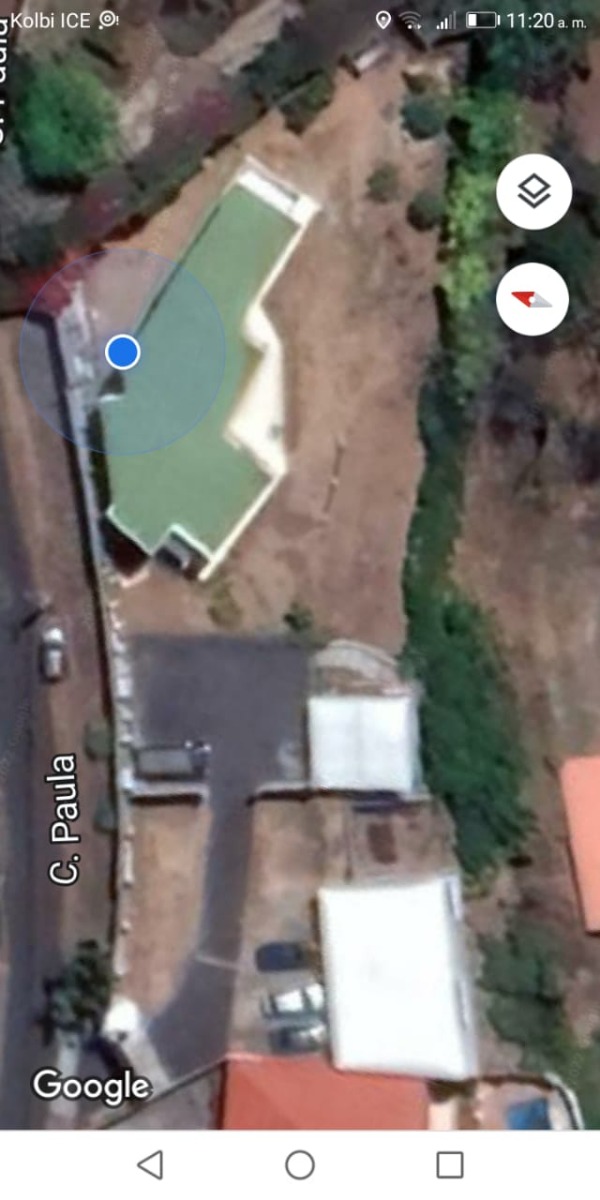Screen dimensions: 600x1200
Task: Open the recent apps overview
Action: pyautogui.click(x=450, y=1164)
